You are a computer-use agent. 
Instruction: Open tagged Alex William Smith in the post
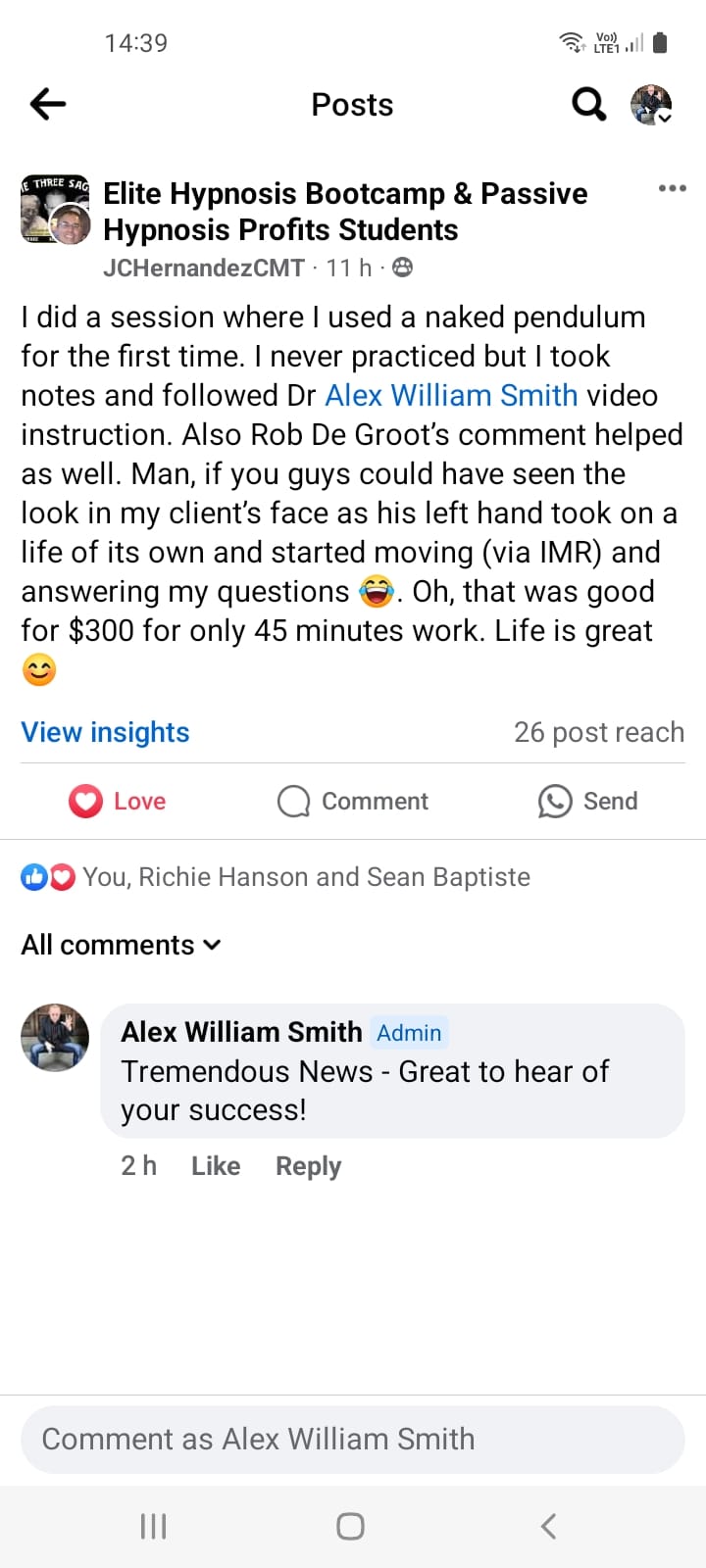[451, 395]
